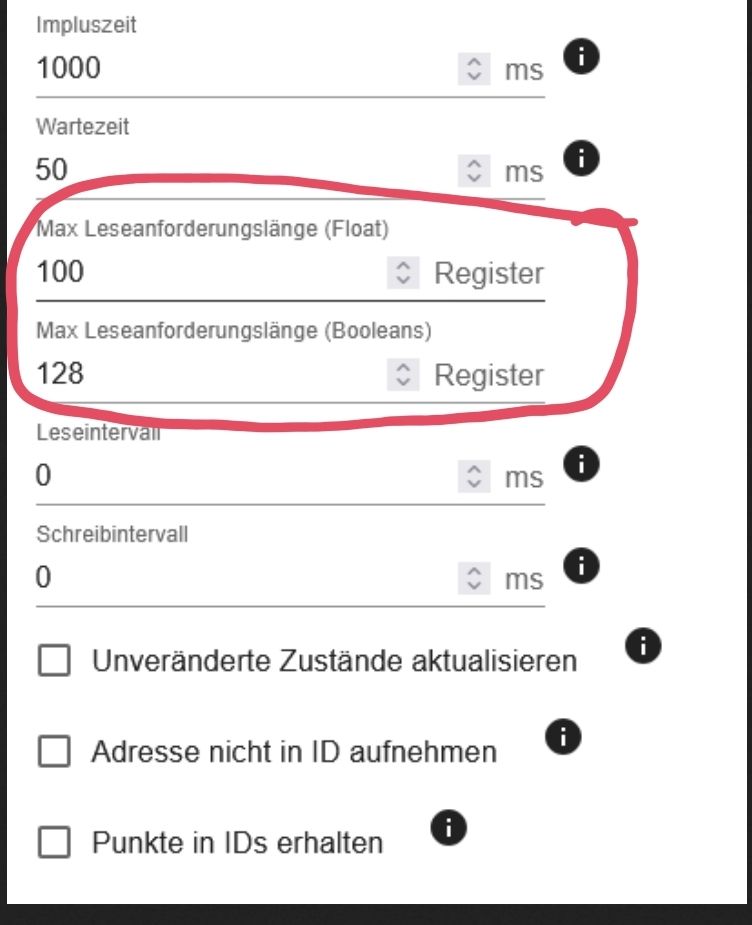Tick the Punkte in IDs erhalten checkbox
Screen dimensions: 752x925
[54, 842]
